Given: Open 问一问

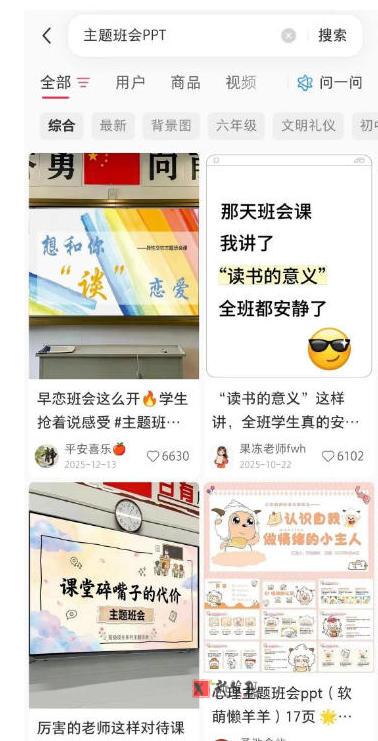Looking at the screenshot, I should [x=330, y=83].
